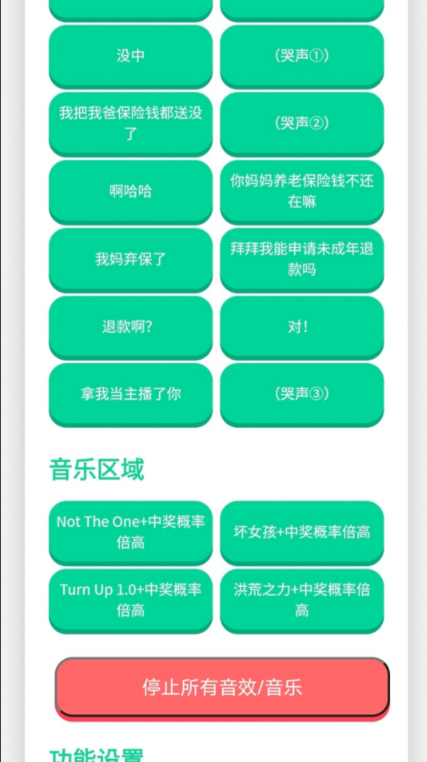Tap the (哭声②) sound button

(x=302, y=123)
